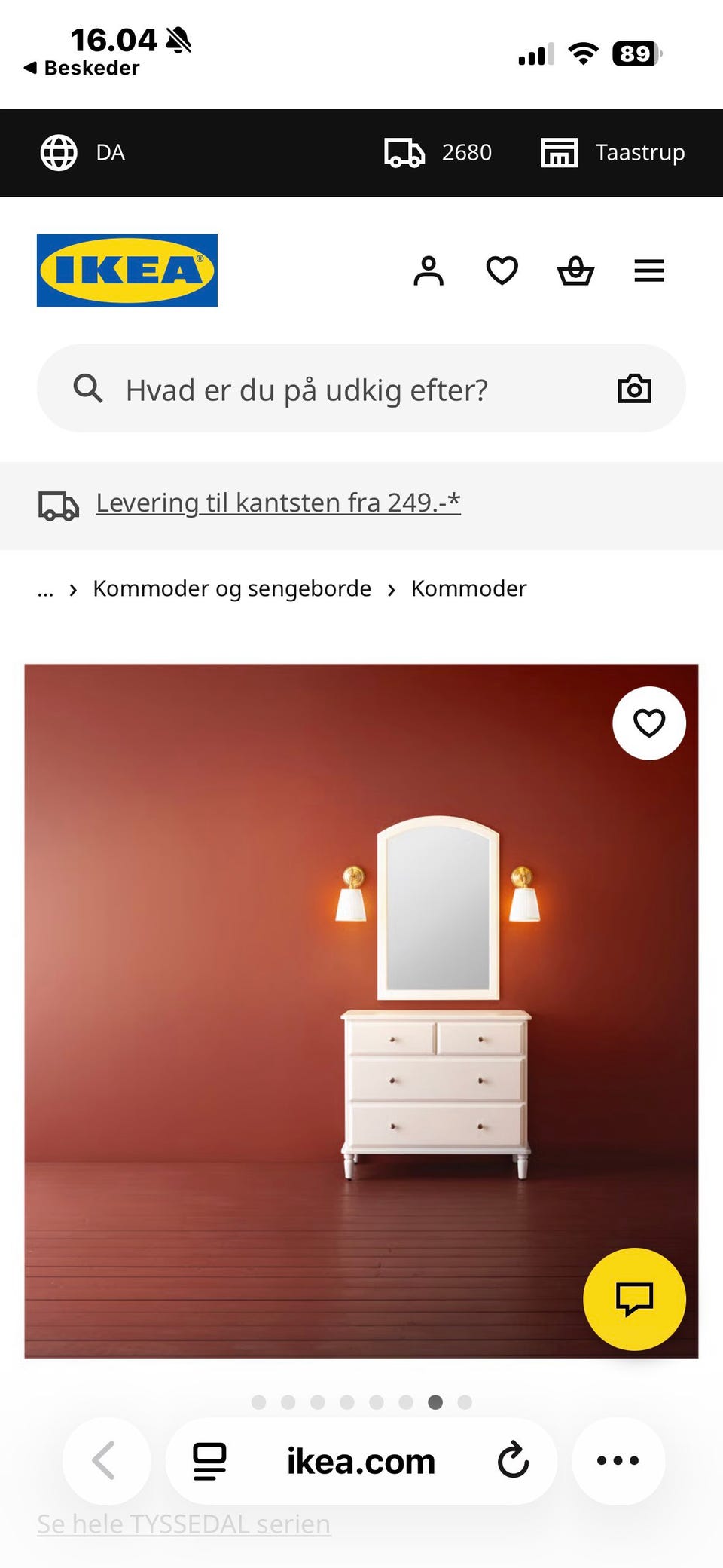Favorite the product using the heart overlay
Viewport: 723px width, 1568px height.
tap(648, 723)
